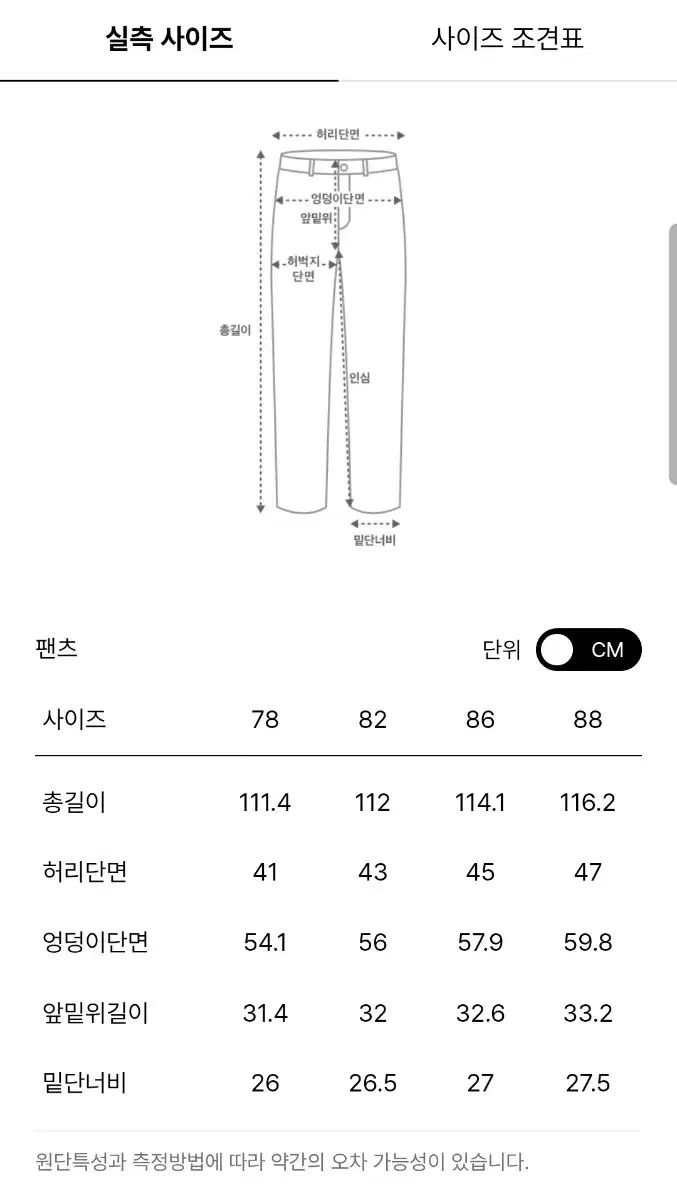677x1200 pixels.
Task: Select the 실측 사이즈 tab
Action: click(x=169, y=39)
